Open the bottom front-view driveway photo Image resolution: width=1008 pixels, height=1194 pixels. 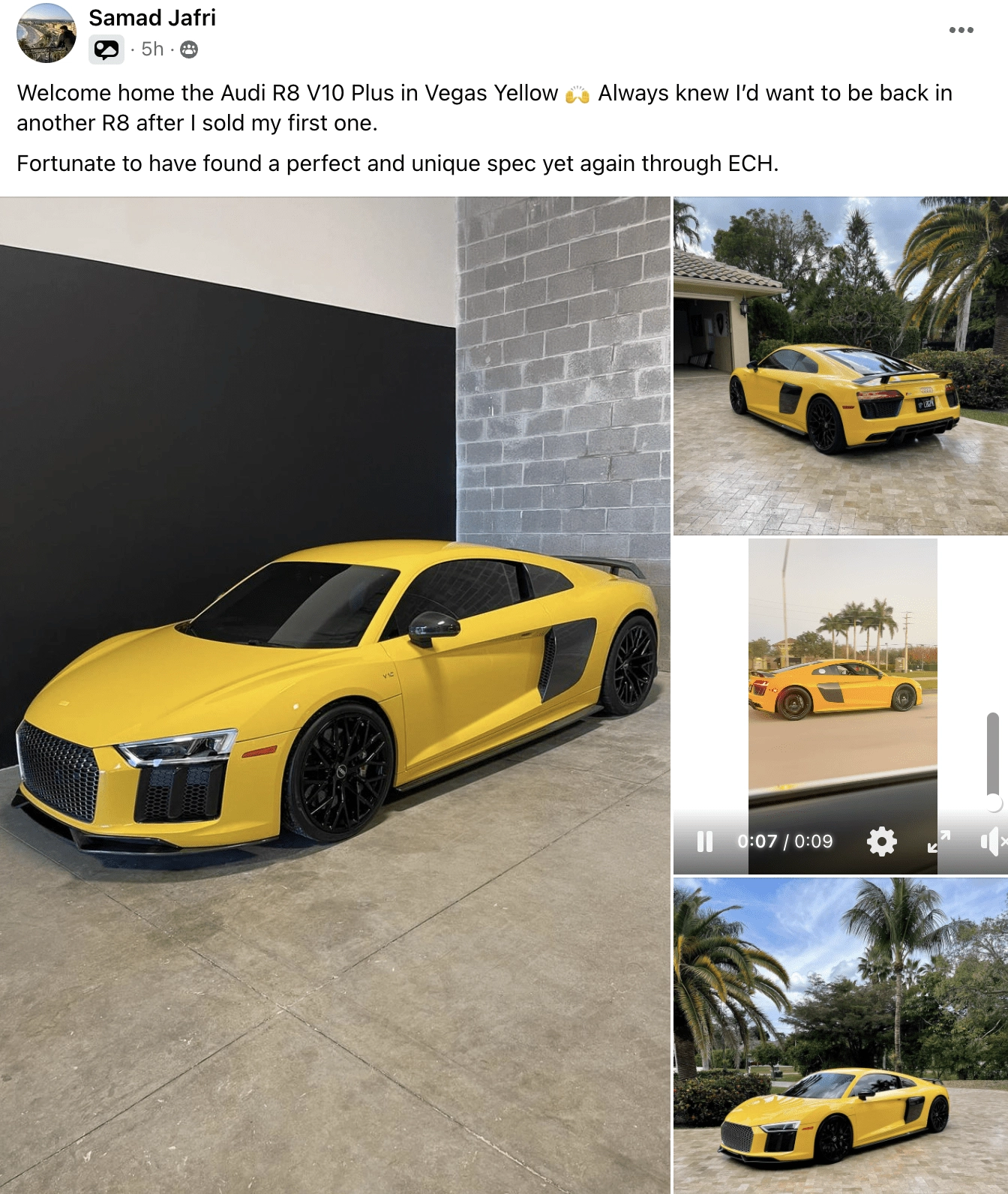(x=840, y=1035)
